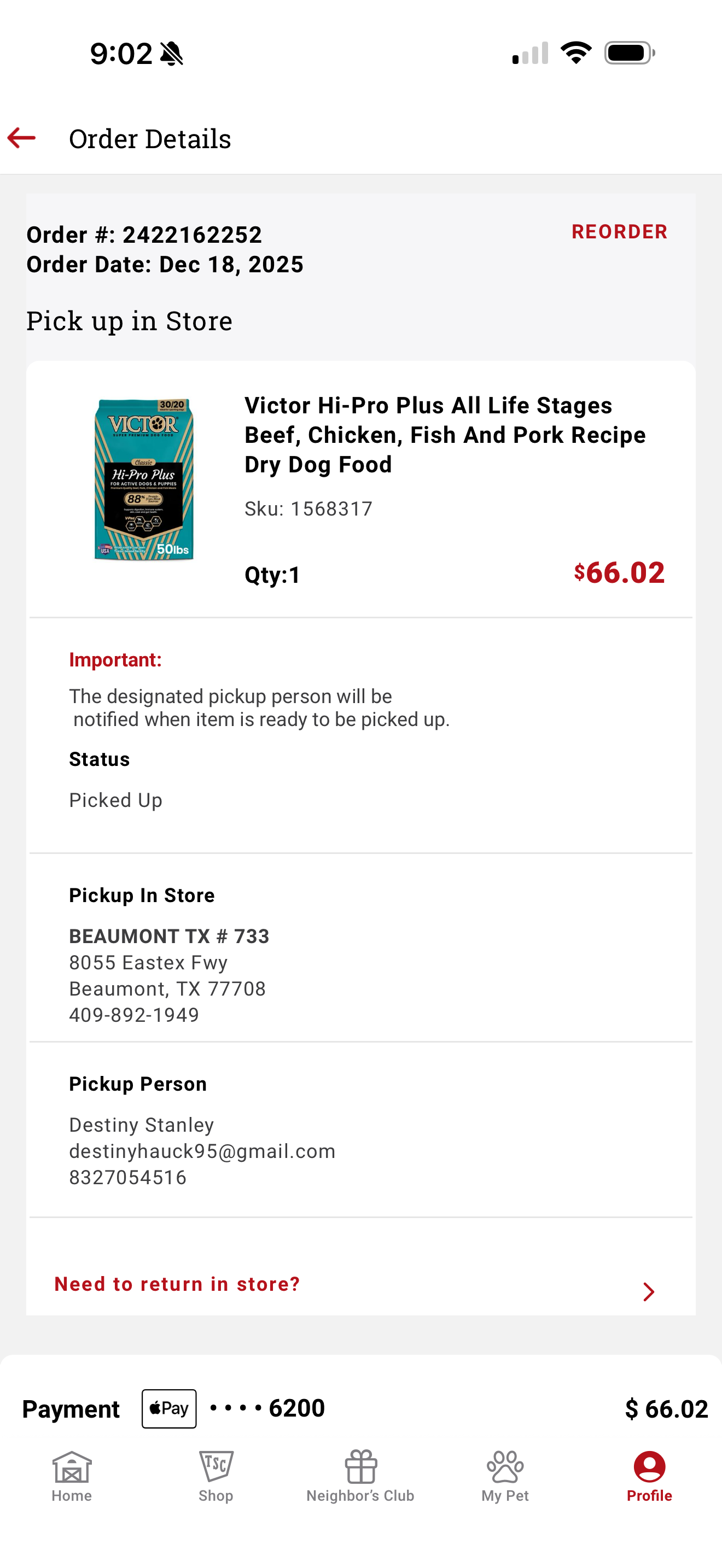This screenshot has width=722, height=1568.
Task: Open the Victor Hi-Pro Plus dog food item
Action: (444, 435)
